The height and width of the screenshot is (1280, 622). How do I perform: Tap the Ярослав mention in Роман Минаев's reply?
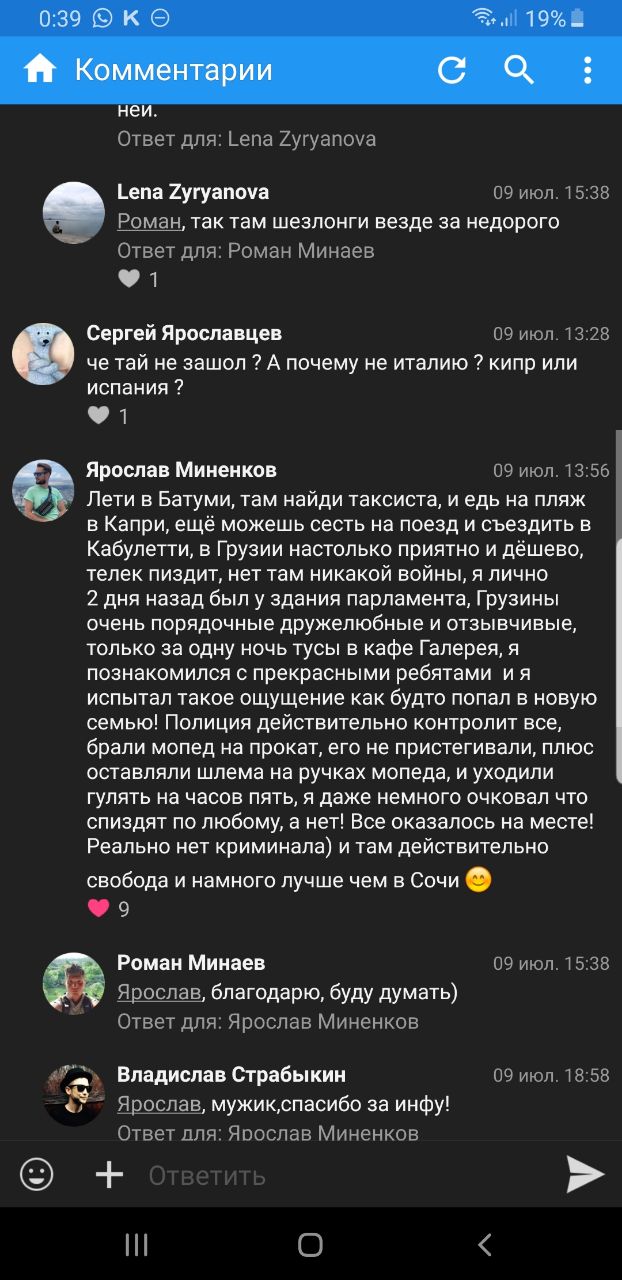click(x=159, y=992)
